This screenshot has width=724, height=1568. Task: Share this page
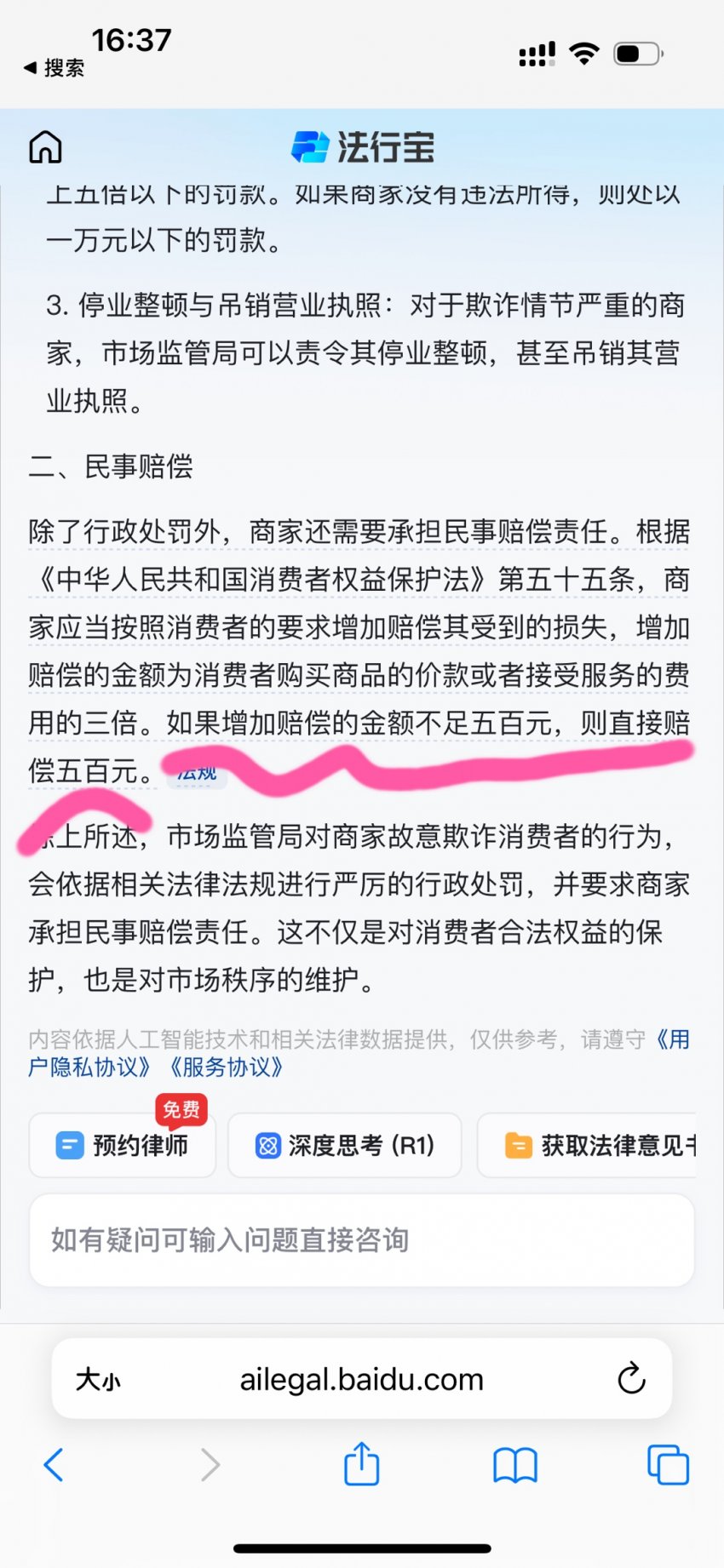click(x=361, y=1464)
